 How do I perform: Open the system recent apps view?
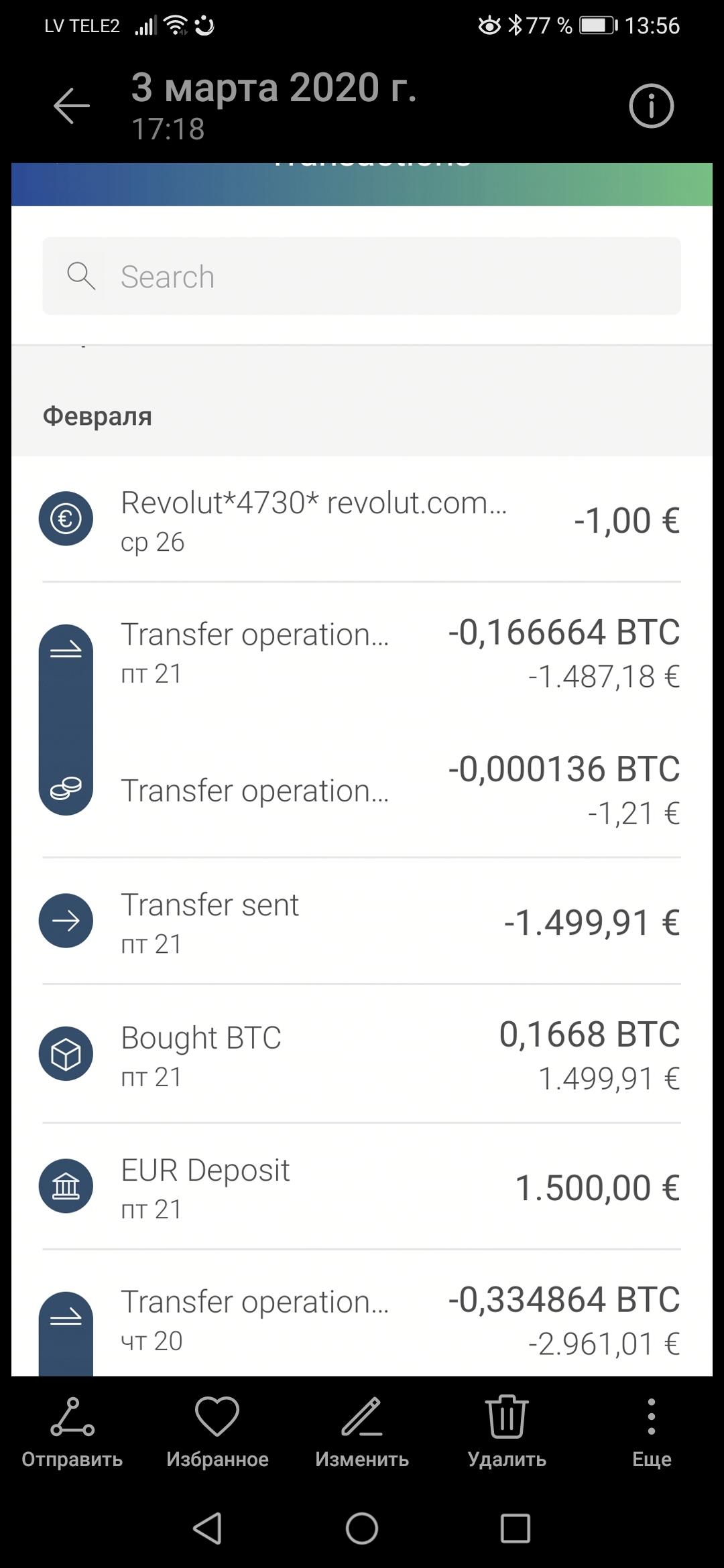[516, 1528]
